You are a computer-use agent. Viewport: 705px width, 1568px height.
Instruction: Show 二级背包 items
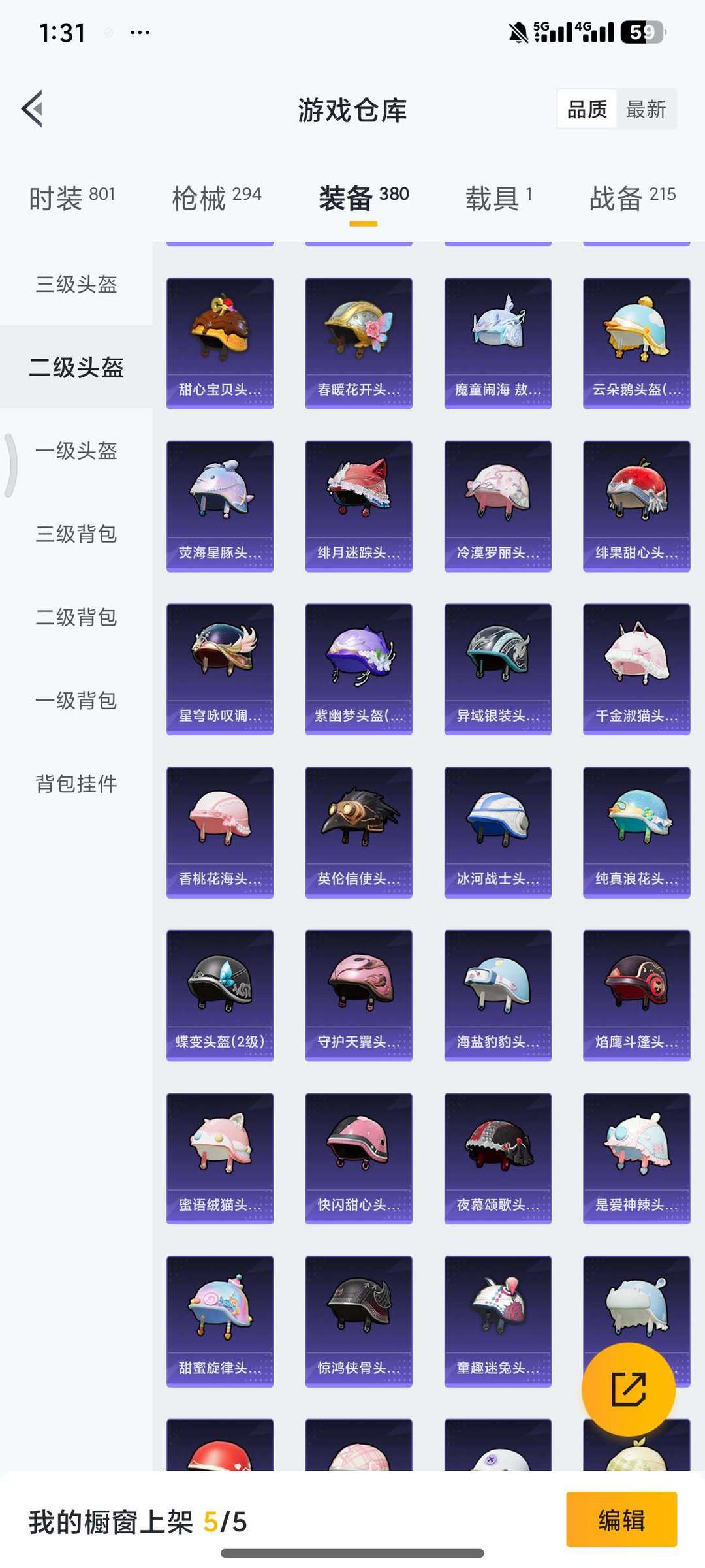tap(76, 617)
